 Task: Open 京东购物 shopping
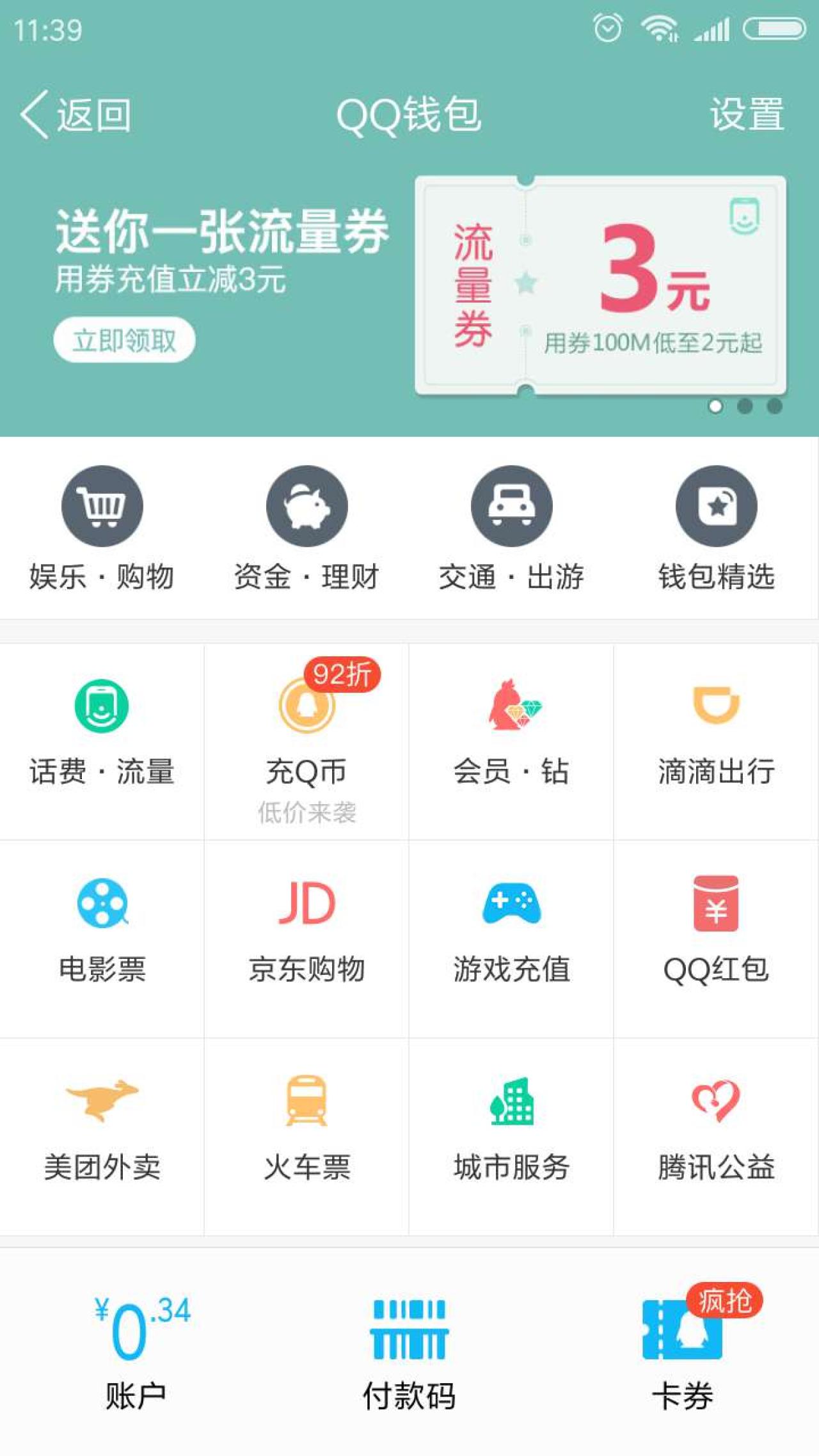click(307, 933)
